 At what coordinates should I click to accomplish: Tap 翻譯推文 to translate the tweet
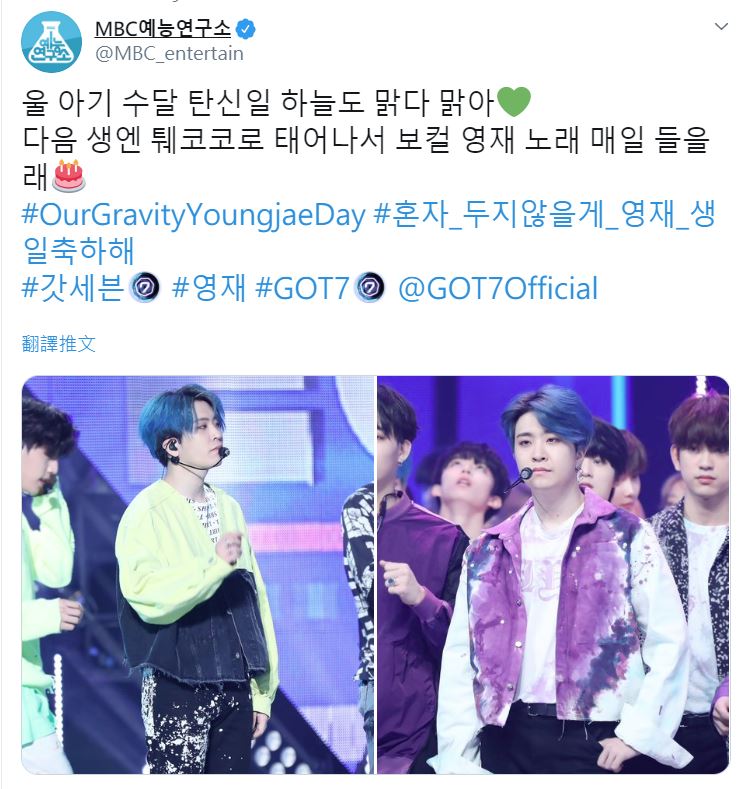tap(59, 344)
